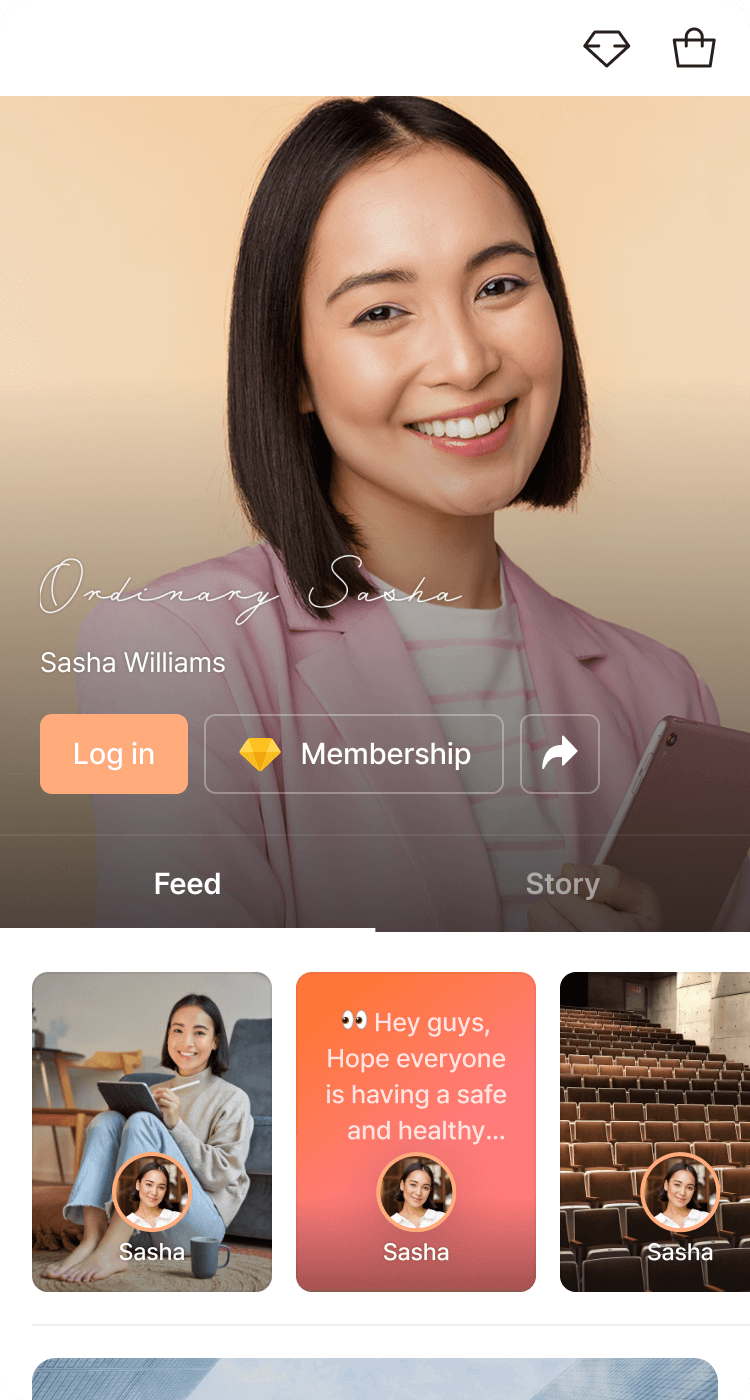Switch to the Feed tab

(x=187, y=884)
